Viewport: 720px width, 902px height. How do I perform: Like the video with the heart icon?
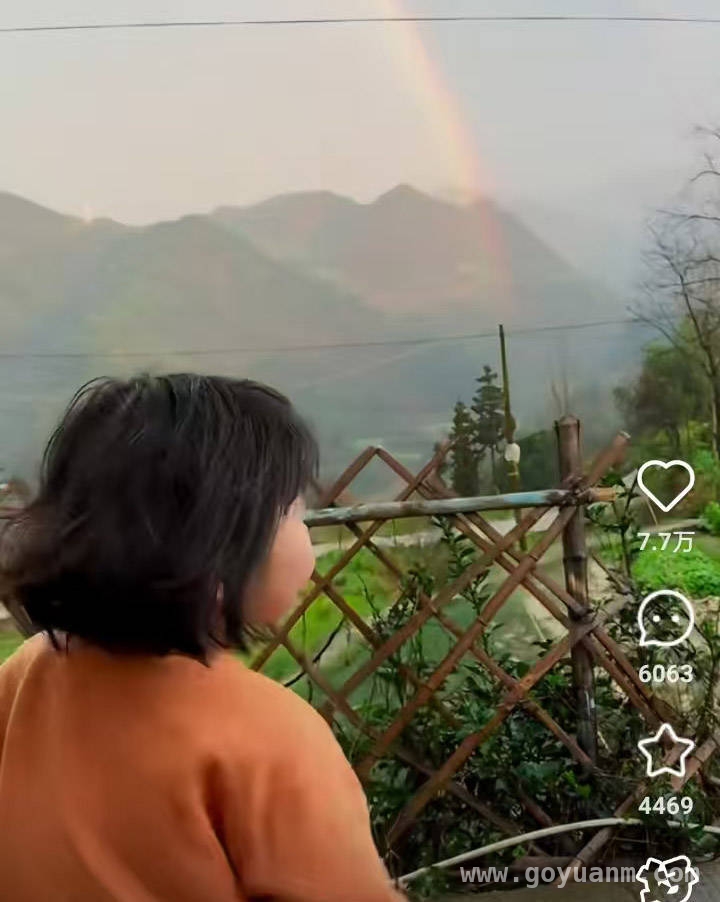665,485
